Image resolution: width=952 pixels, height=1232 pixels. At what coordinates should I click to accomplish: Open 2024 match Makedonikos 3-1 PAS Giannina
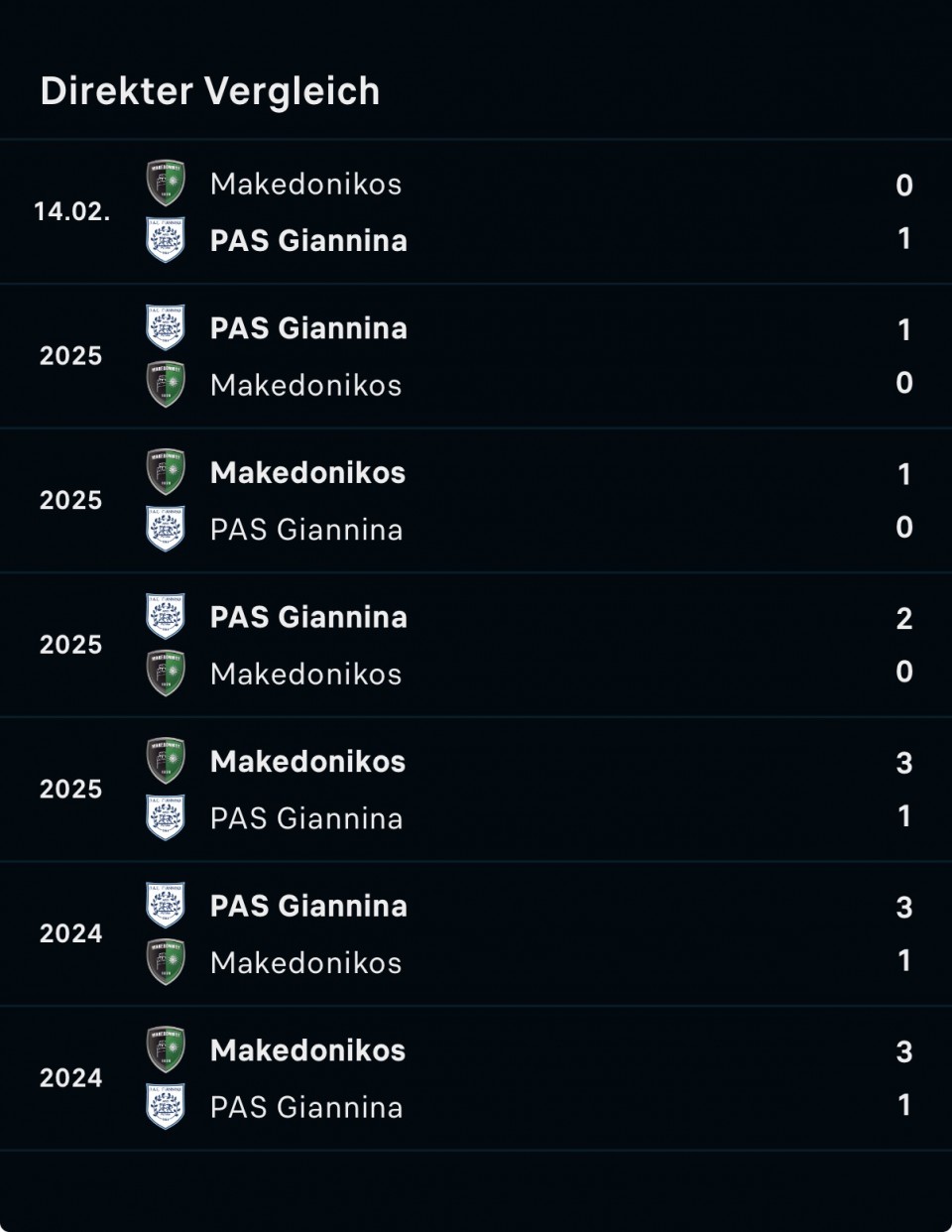tap(476, 1078)
